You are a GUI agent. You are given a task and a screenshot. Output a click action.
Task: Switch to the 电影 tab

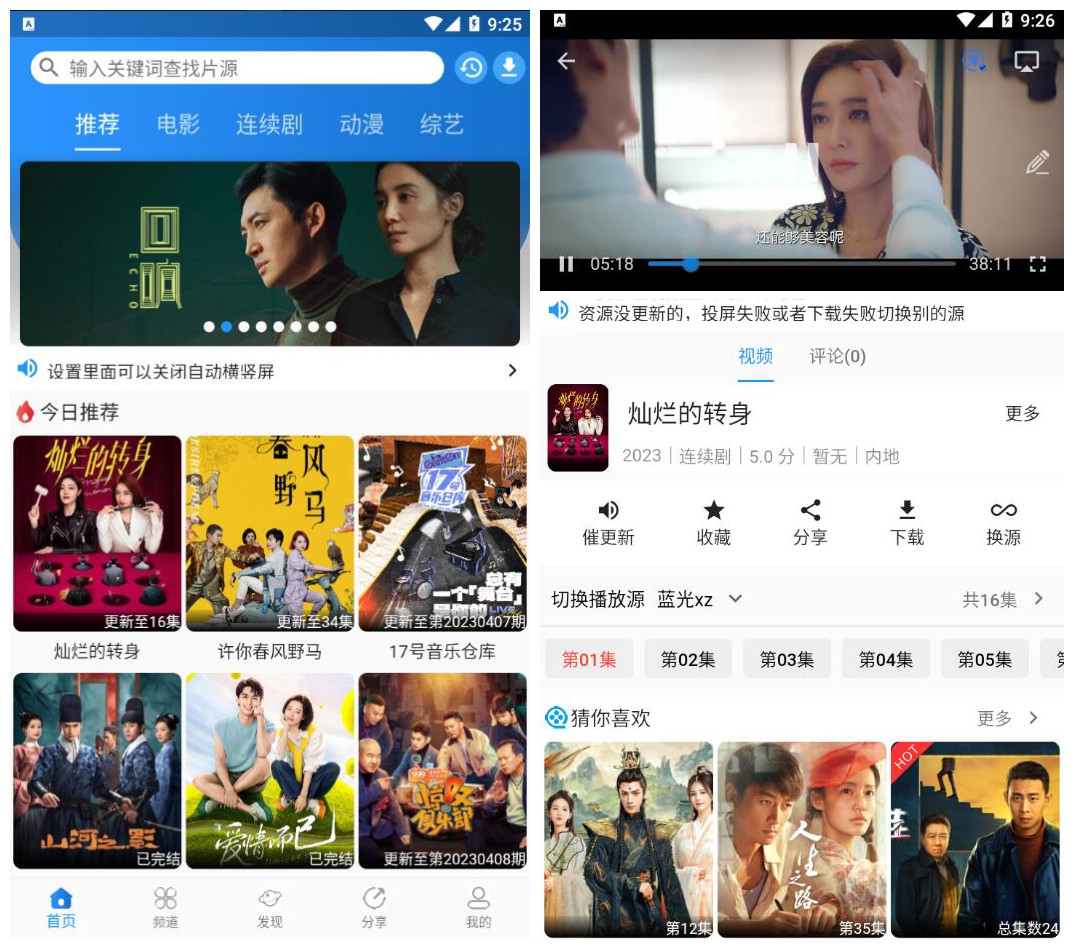click(178, 125)
